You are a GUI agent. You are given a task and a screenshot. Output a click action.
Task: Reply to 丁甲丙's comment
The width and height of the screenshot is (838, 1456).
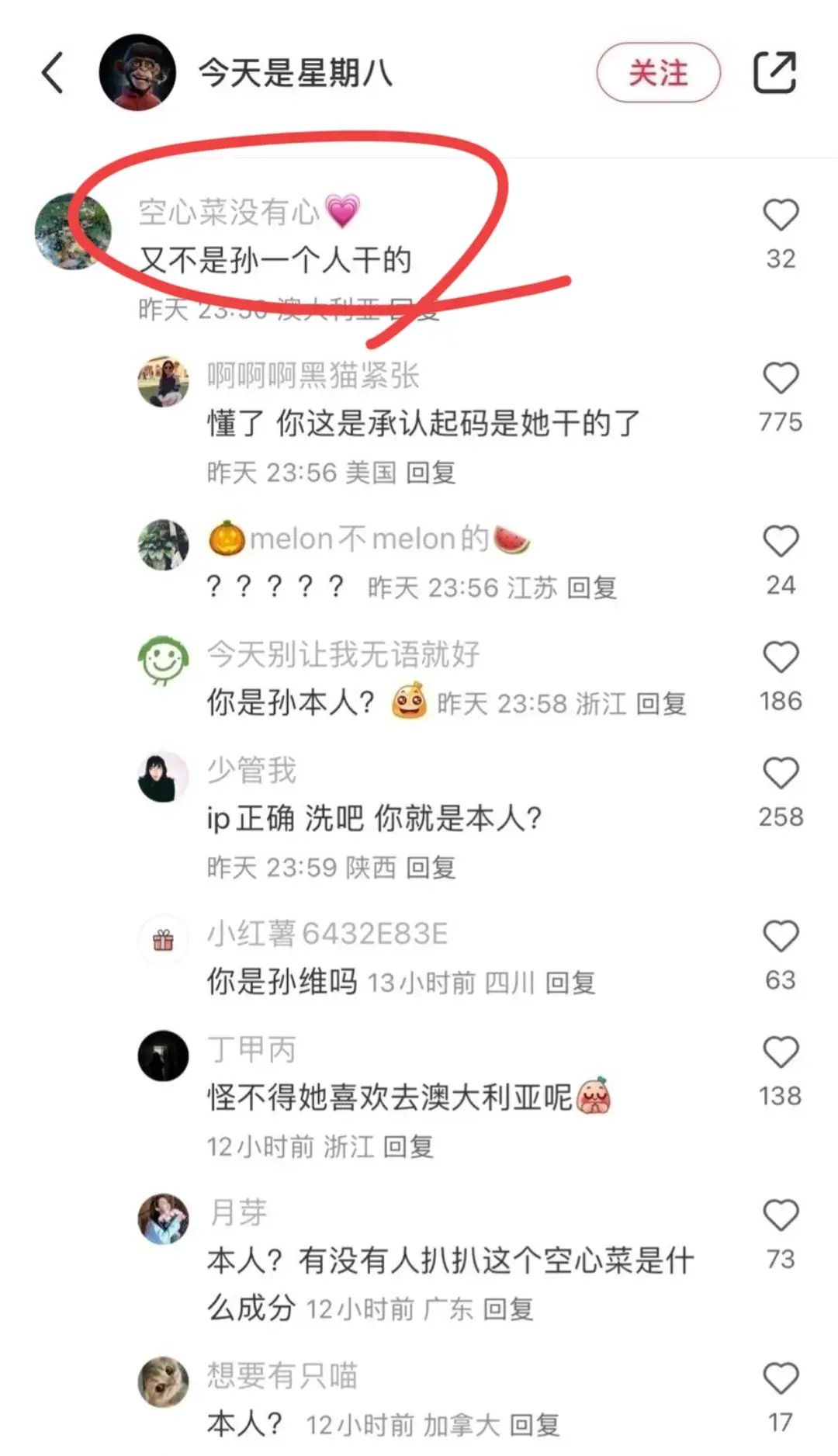[x=408, y=1146]
